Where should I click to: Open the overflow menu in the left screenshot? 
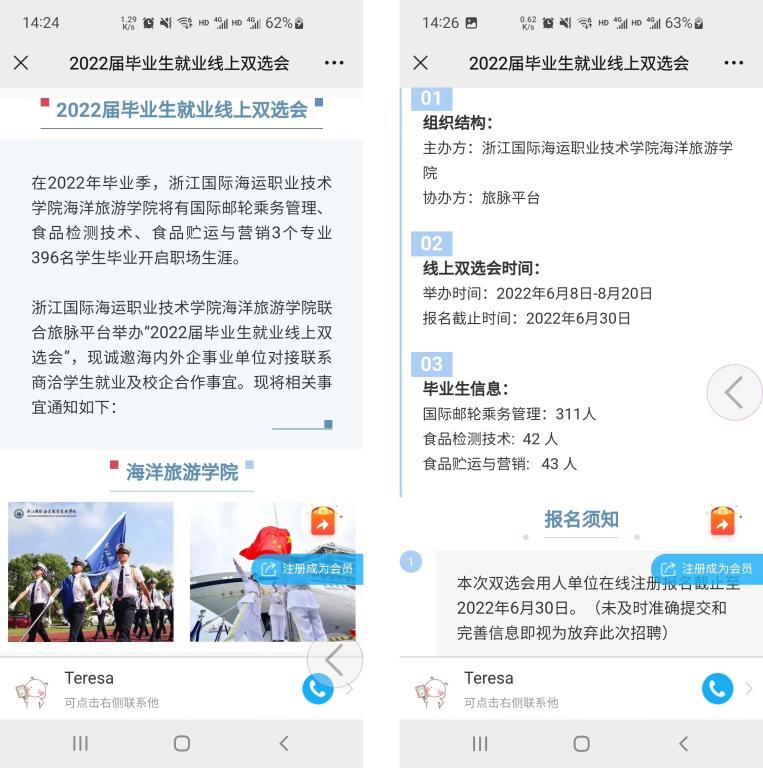tap(334, 63)
